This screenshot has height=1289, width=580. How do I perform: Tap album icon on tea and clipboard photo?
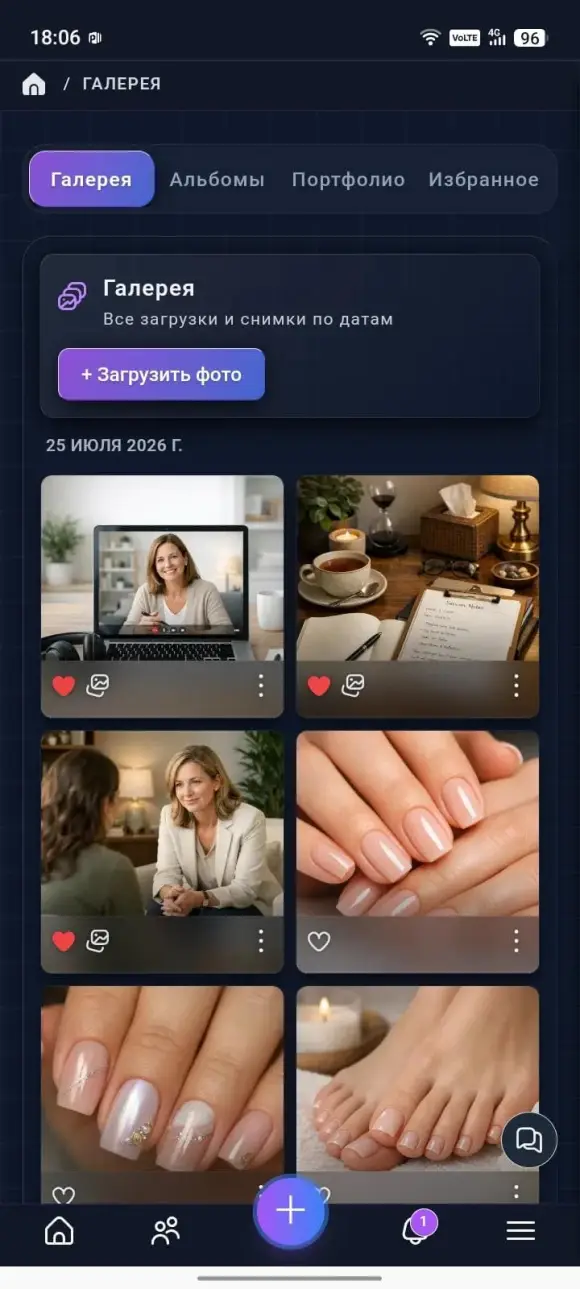click(354, 685)
